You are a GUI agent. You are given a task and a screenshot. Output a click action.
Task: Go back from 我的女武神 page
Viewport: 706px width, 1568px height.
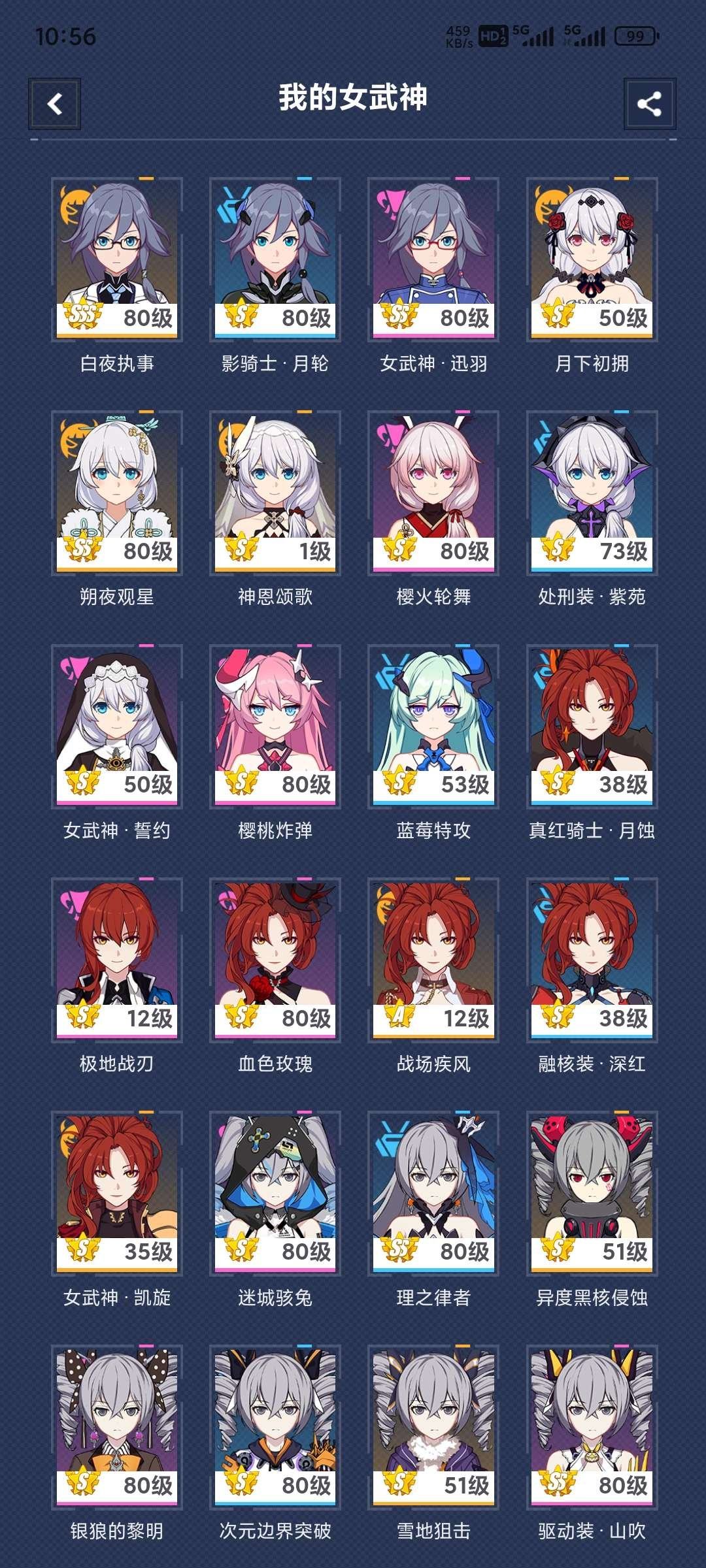pyautogui.click(x=54, y=104)
